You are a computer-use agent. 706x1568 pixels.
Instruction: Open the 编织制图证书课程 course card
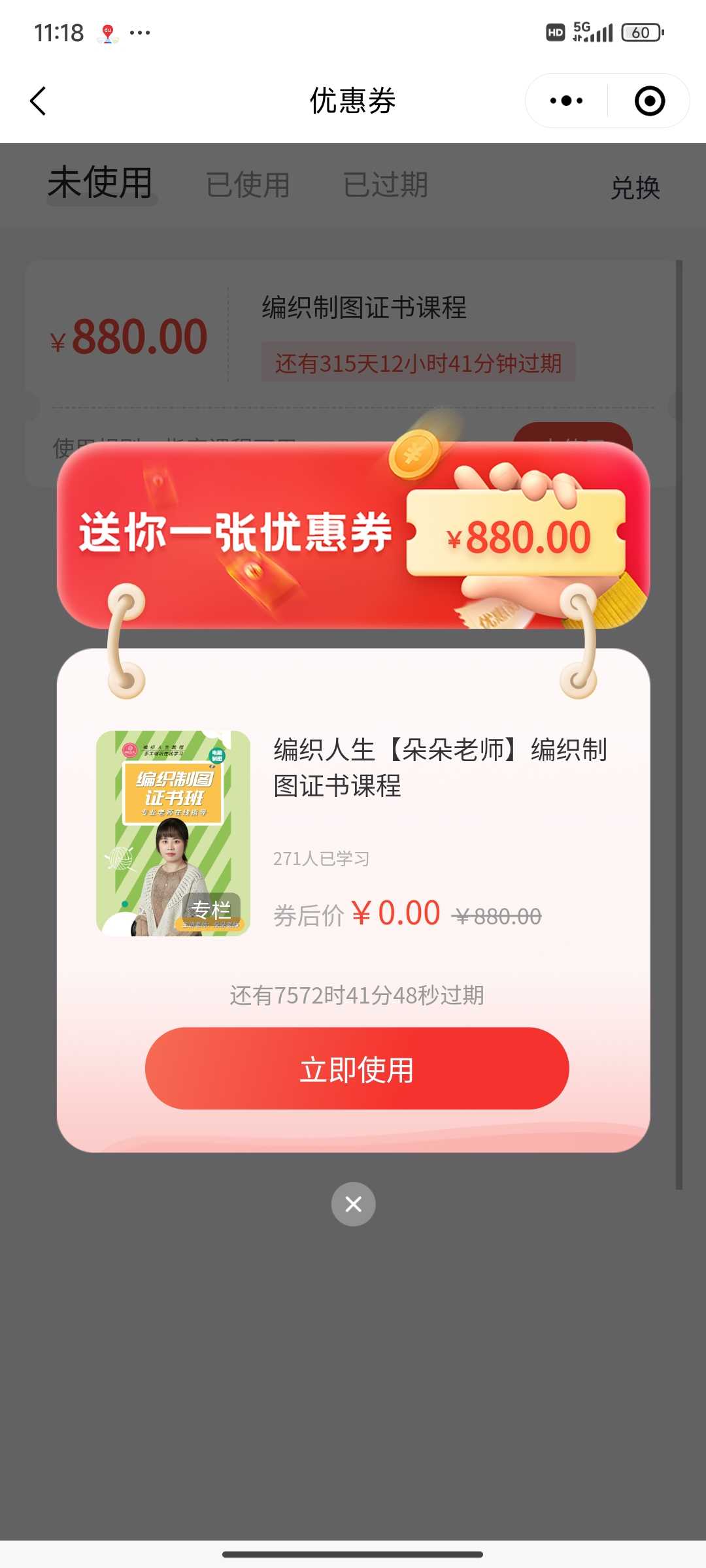pyautogui.click(x=353, y=833)
